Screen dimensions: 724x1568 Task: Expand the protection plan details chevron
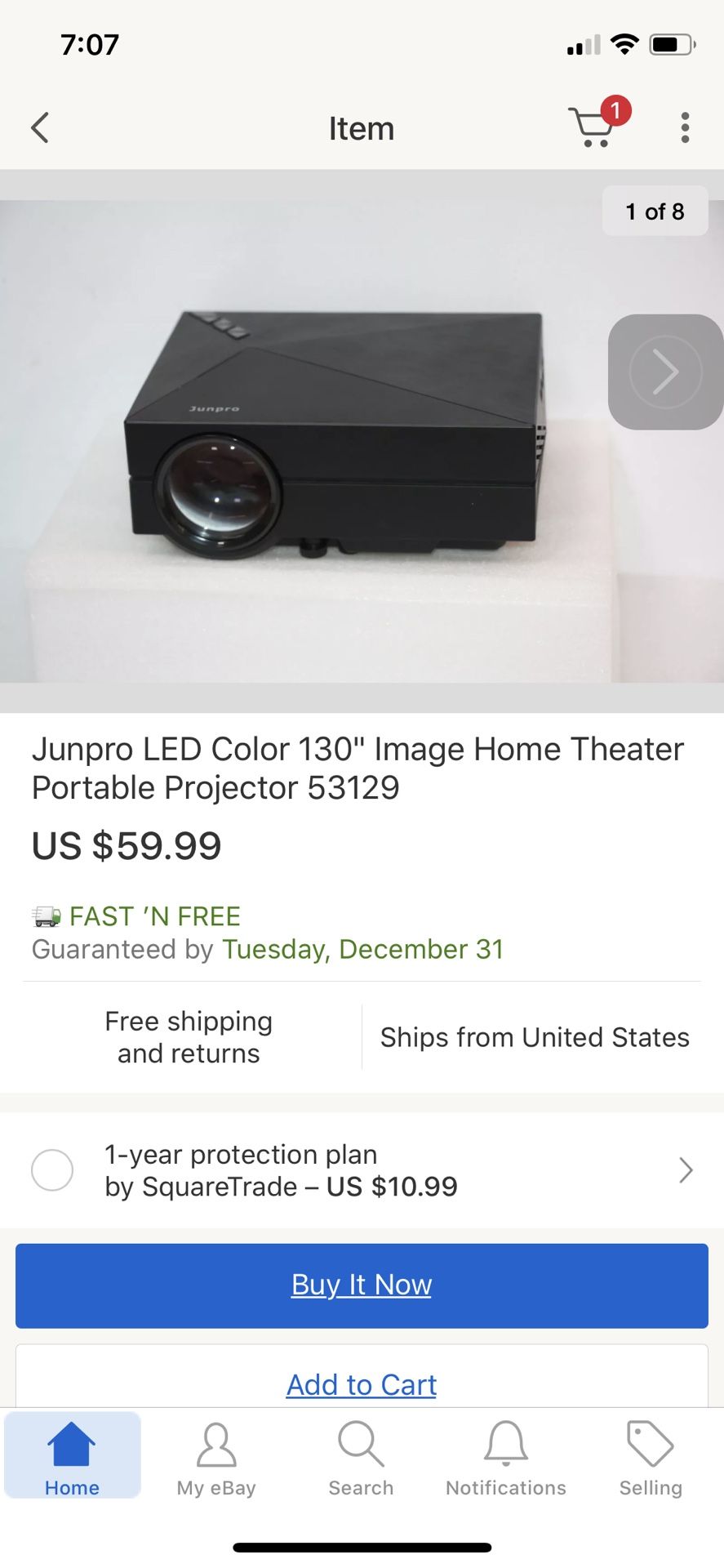pos(686,1169)
